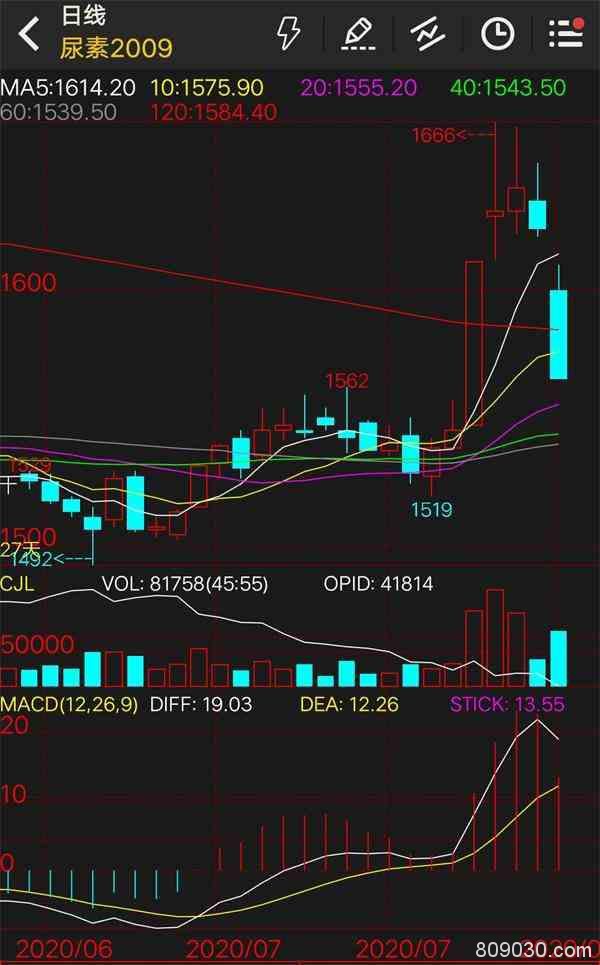
Task: Open the clock period selector
Action: click(x=497, y=34)
